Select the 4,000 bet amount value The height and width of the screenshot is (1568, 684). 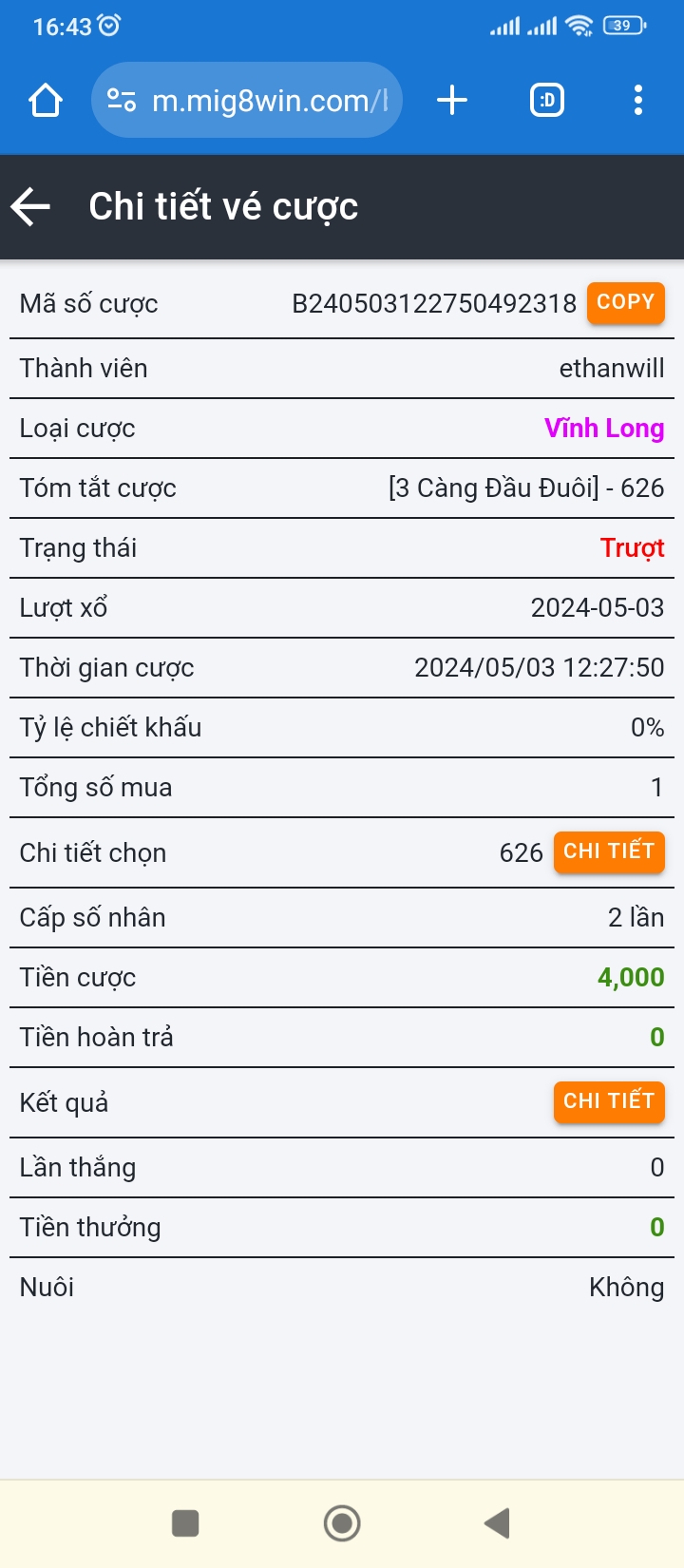[633, 977]
